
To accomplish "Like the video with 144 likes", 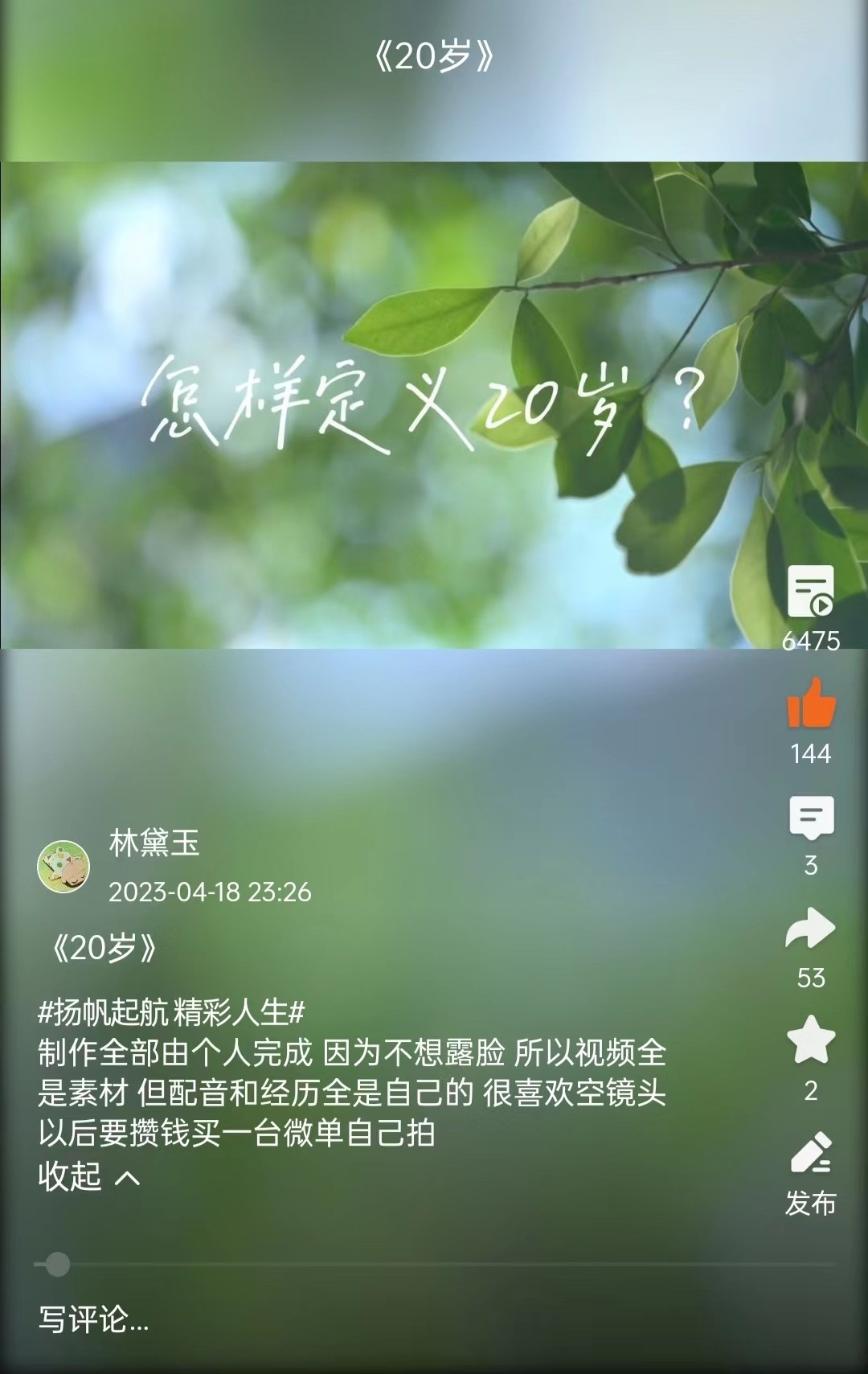I will coord(810,704).
